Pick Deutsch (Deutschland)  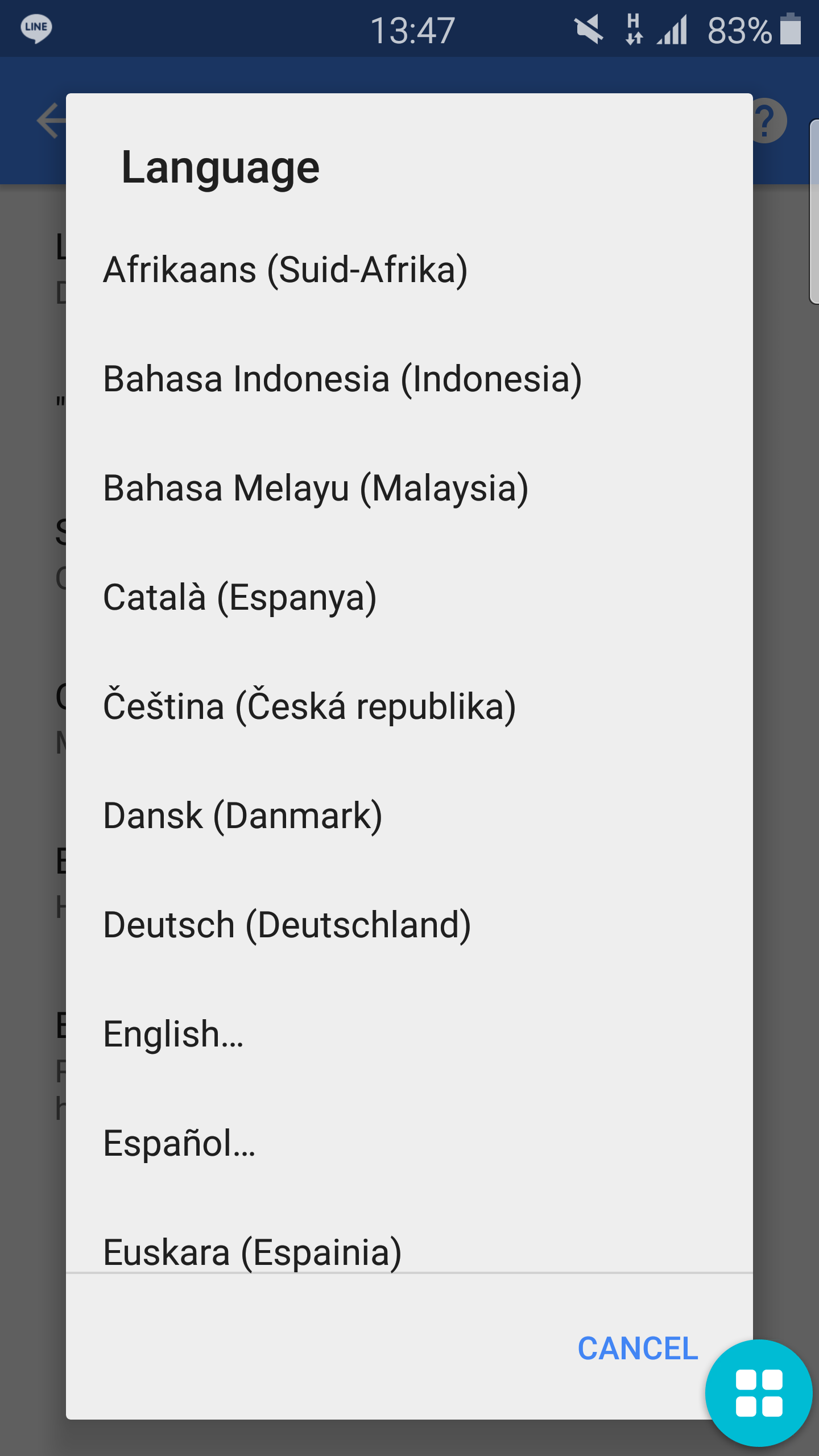pos(287,925)
